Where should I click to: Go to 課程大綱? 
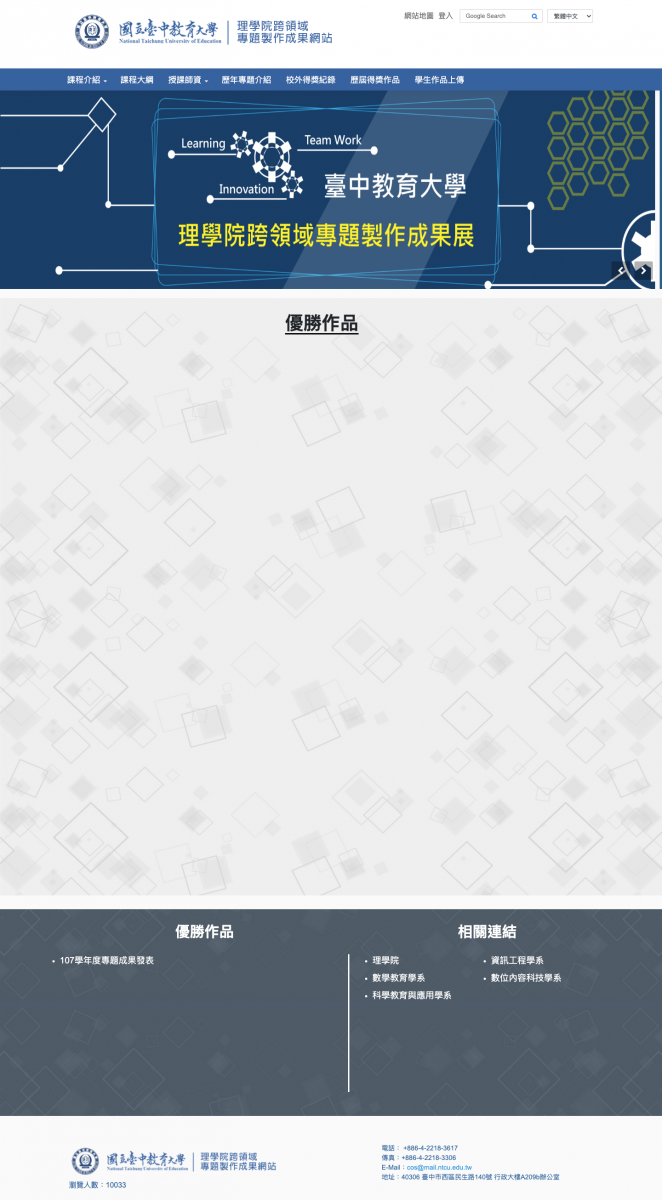[x=137, y=80]
